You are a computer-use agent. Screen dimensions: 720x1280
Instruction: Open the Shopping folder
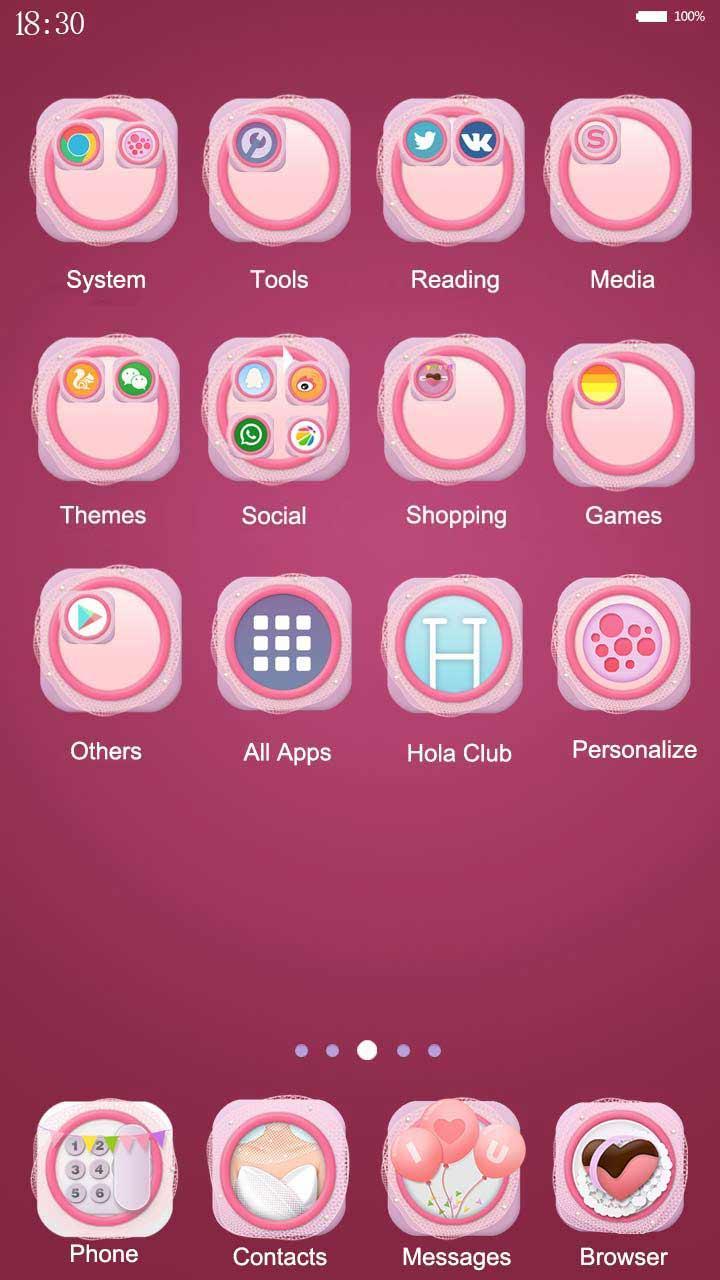pos(454,410)
